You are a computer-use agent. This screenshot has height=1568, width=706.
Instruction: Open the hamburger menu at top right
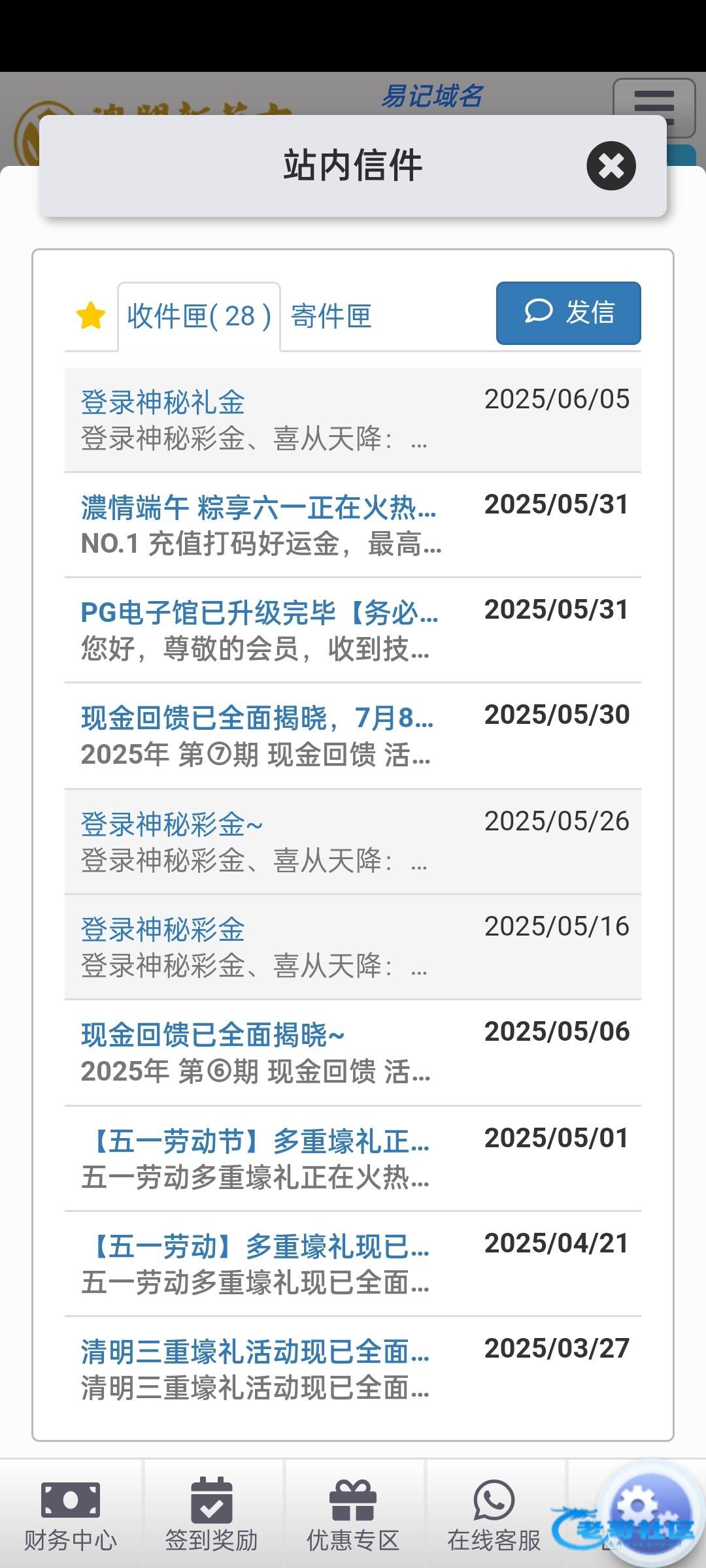(654, 103)
